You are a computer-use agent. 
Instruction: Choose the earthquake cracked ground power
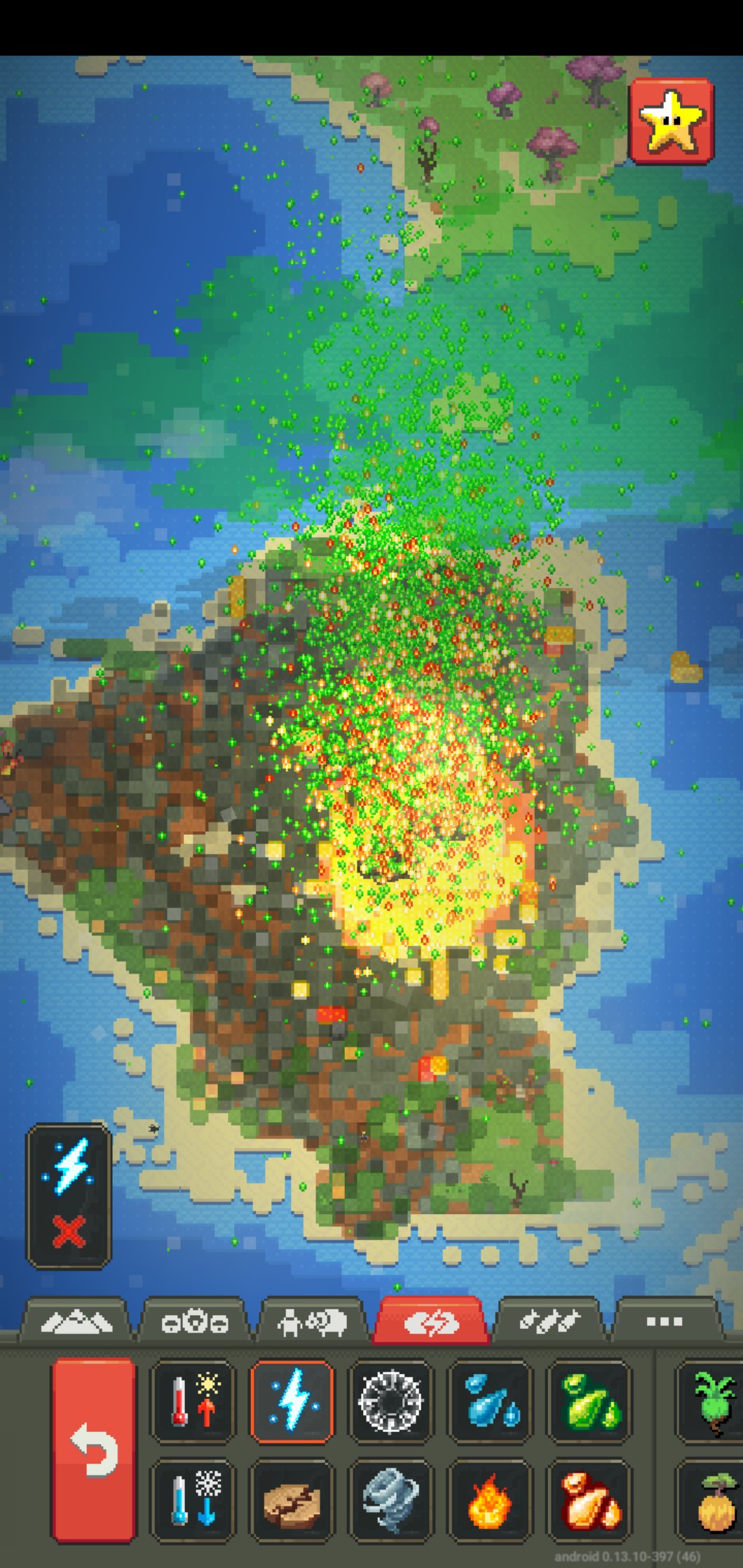pyautogui.click(x=292, y=1501)
